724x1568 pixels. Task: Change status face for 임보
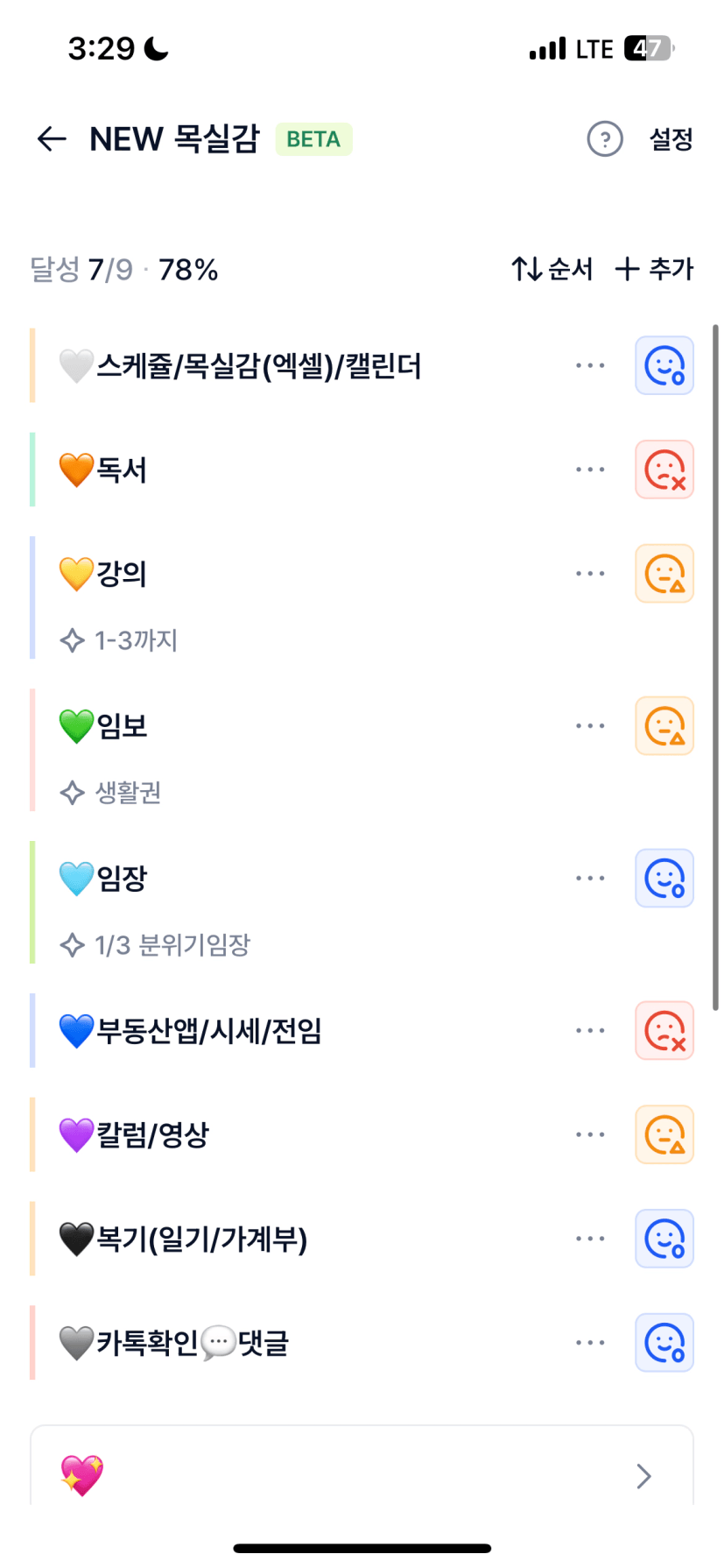tap(664, 726)
